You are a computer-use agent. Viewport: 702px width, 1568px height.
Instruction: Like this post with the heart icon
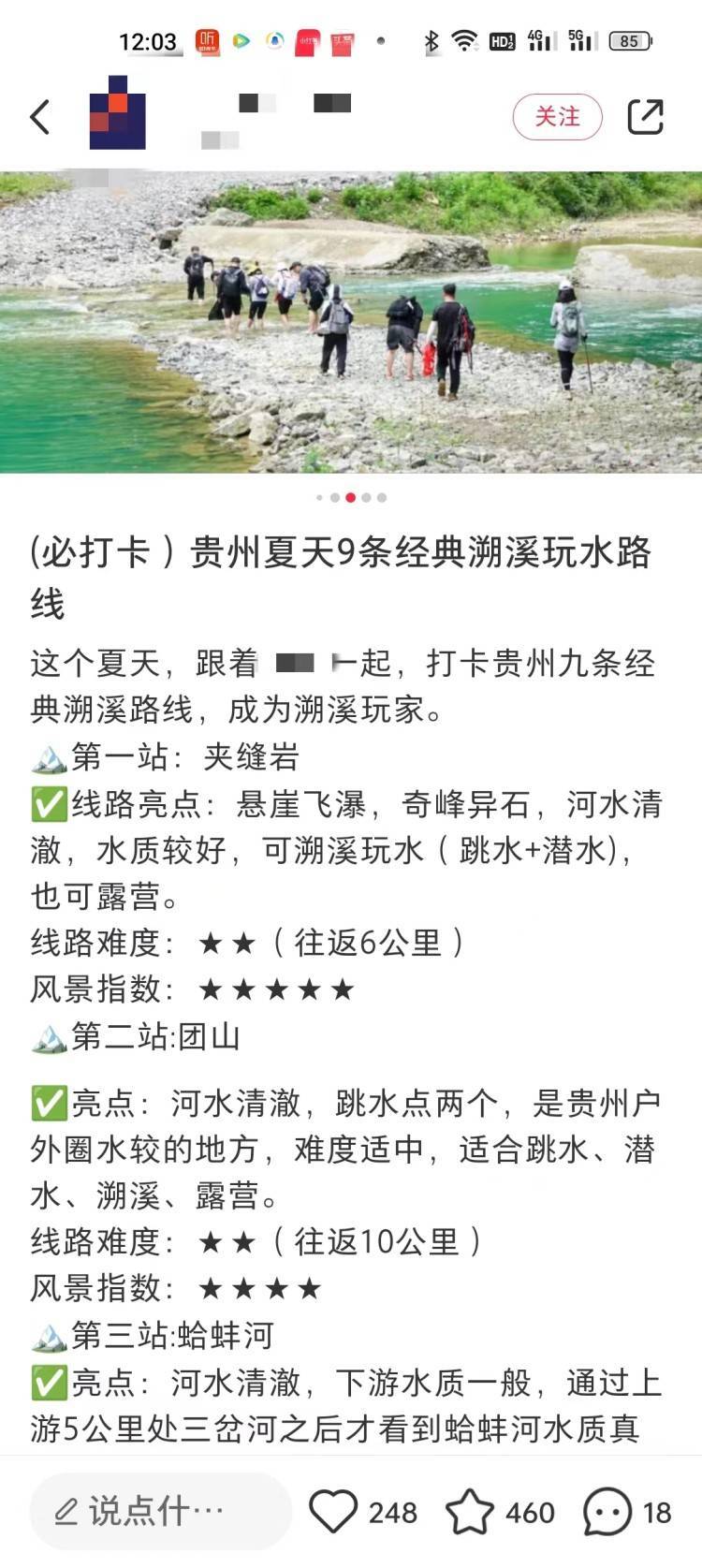click(334, 1511)
